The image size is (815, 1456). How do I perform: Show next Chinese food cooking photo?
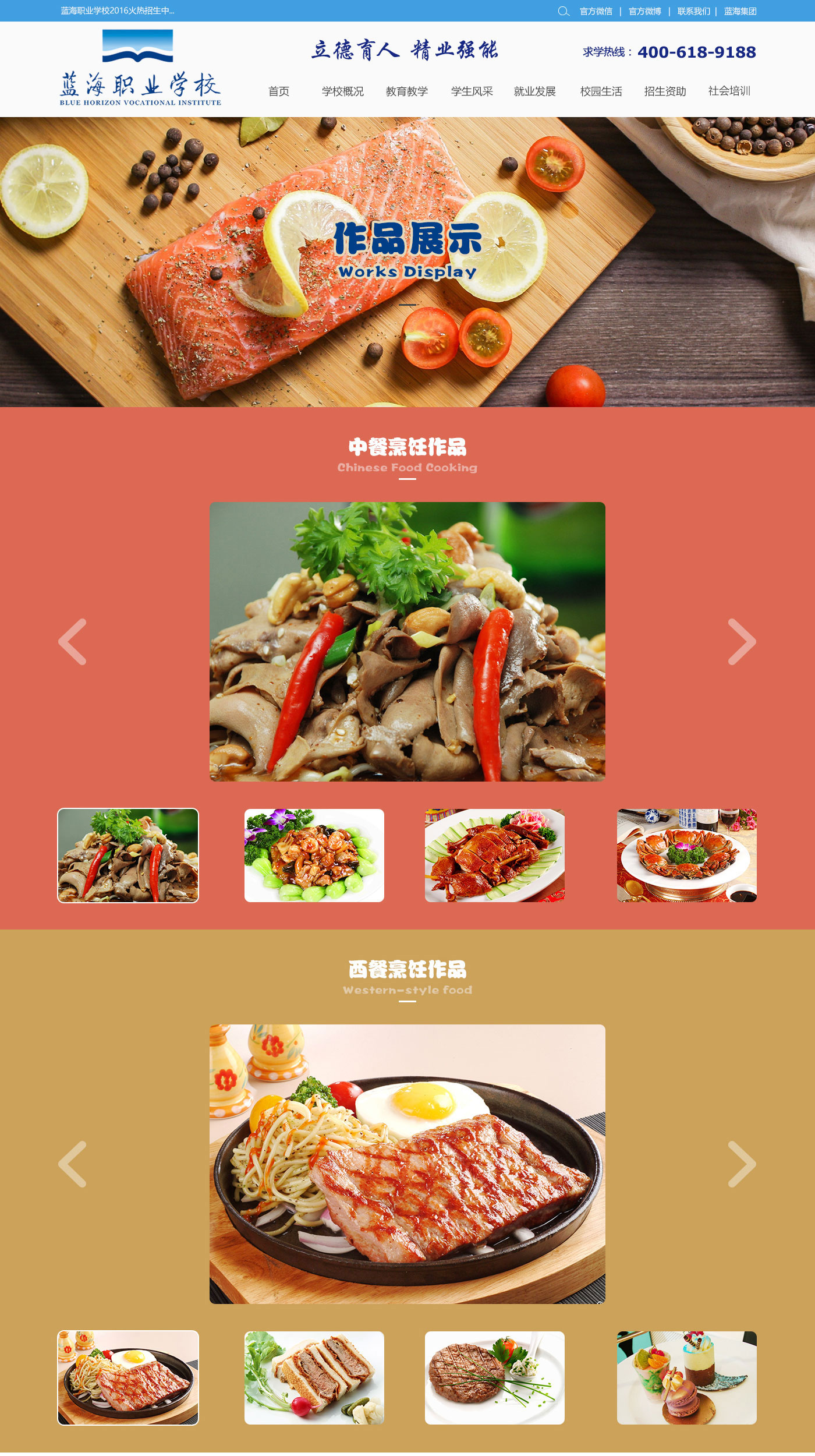click(742, 641)
